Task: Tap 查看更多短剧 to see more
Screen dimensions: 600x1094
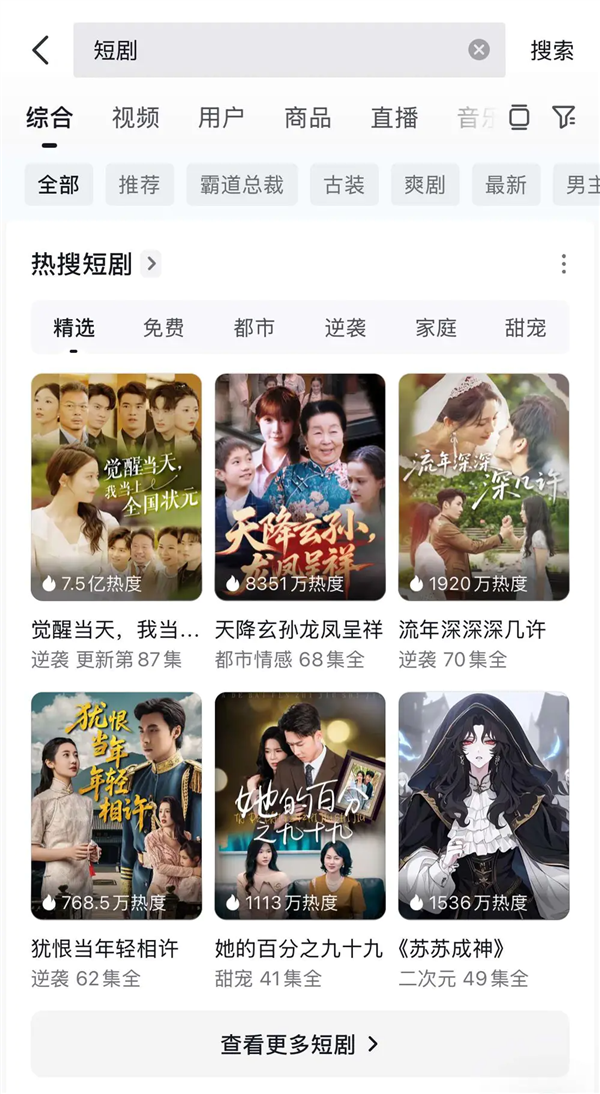Action: coord(299,1044)
